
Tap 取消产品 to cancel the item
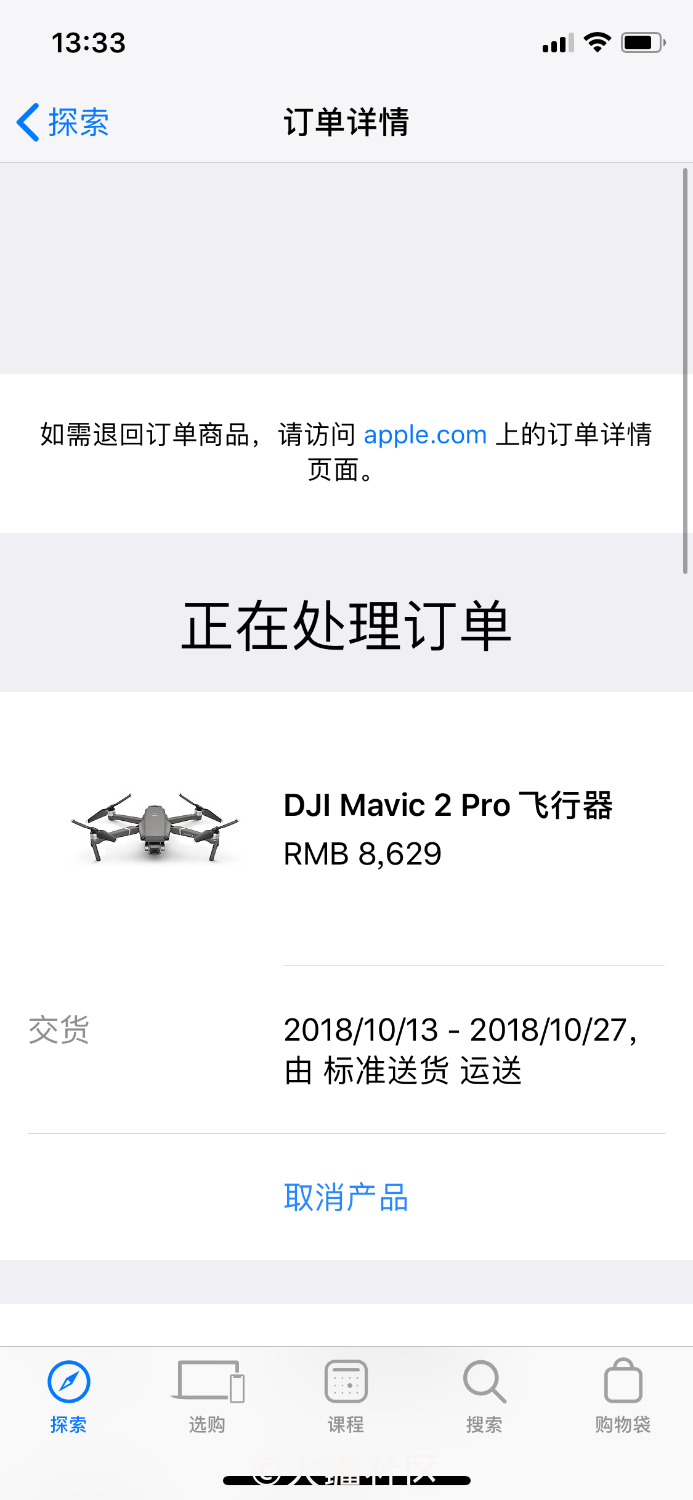click(x=346, y=1197)
